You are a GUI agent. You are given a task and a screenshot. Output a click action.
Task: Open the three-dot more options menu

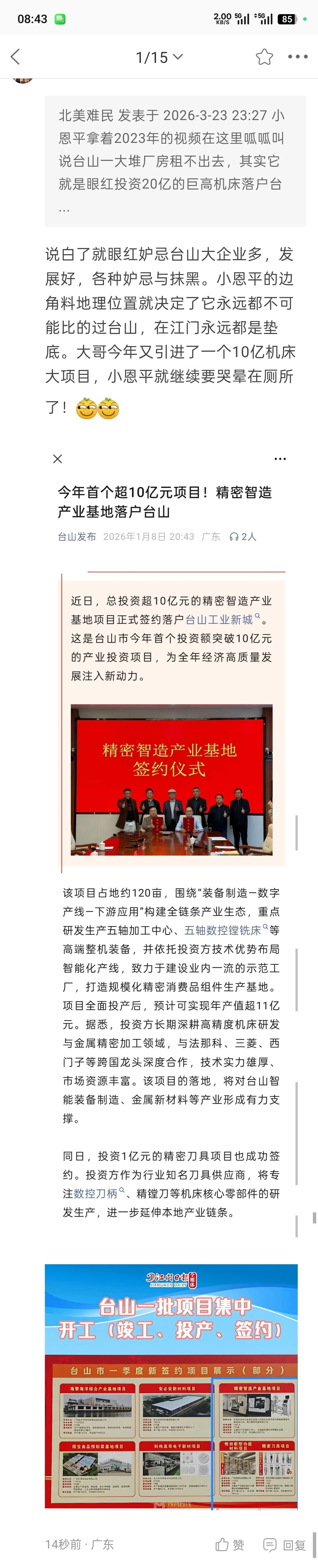pos(297,57)
